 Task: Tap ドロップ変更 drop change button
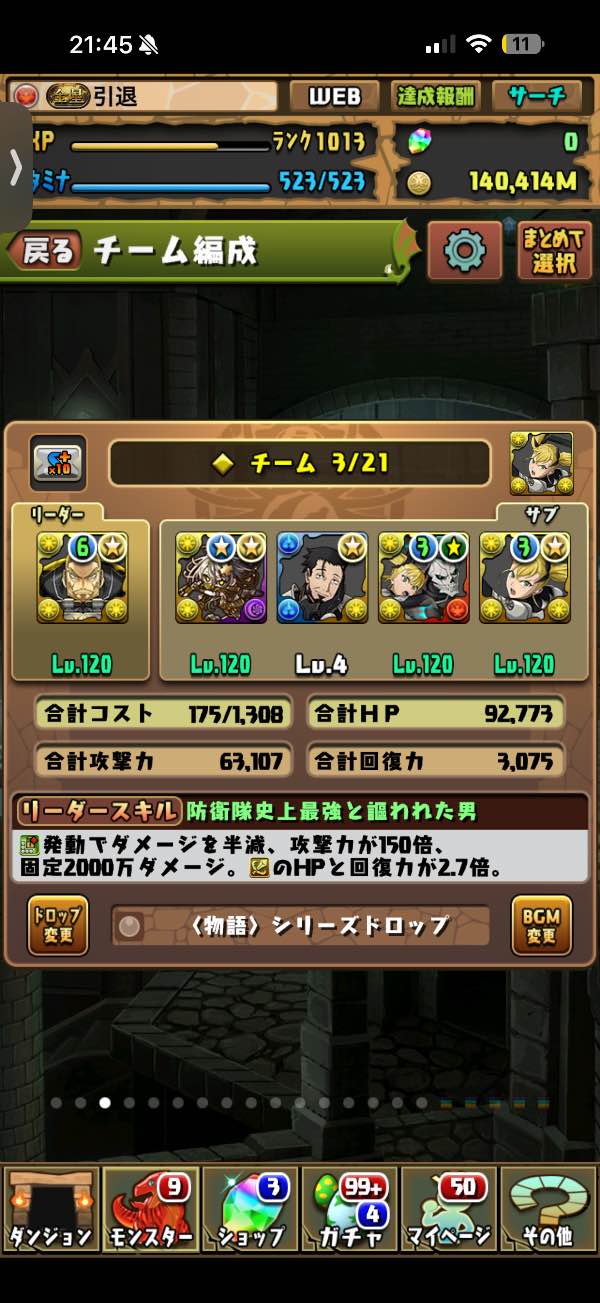(57, 924)
